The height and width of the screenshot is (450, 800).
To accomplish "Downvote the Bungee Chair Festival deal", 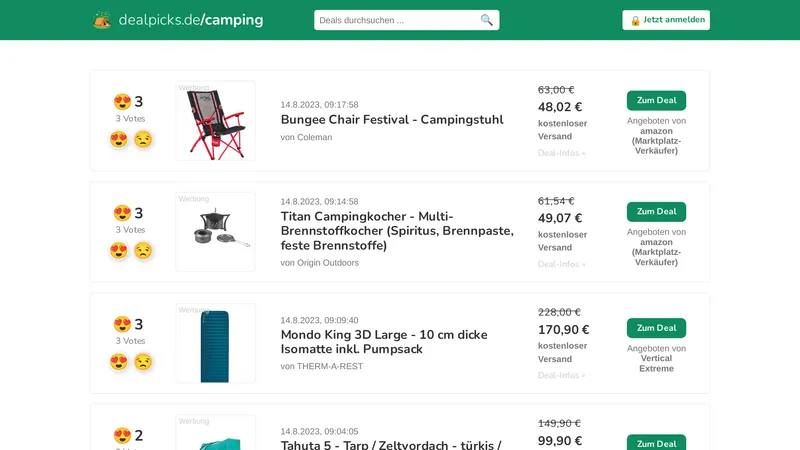I will (143, 139).
